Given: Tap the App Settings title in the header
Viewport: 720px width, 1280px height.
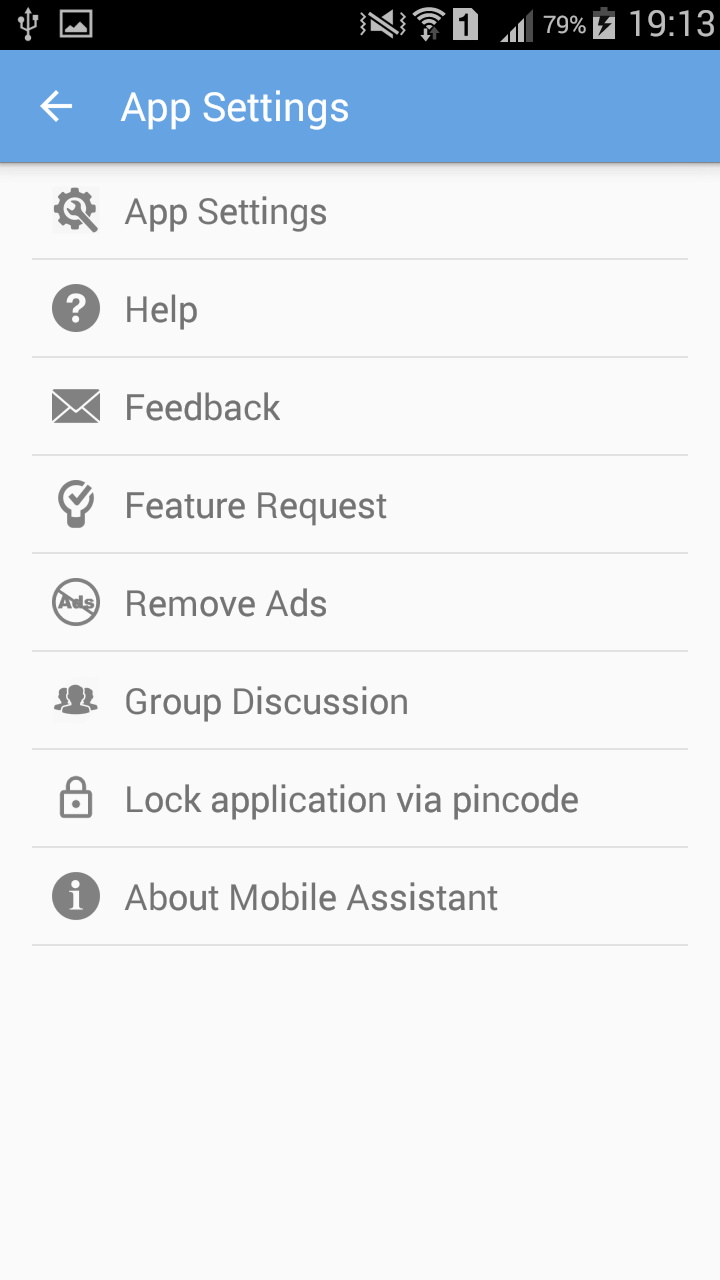Looking at the screenshot, I should (234, 105).
